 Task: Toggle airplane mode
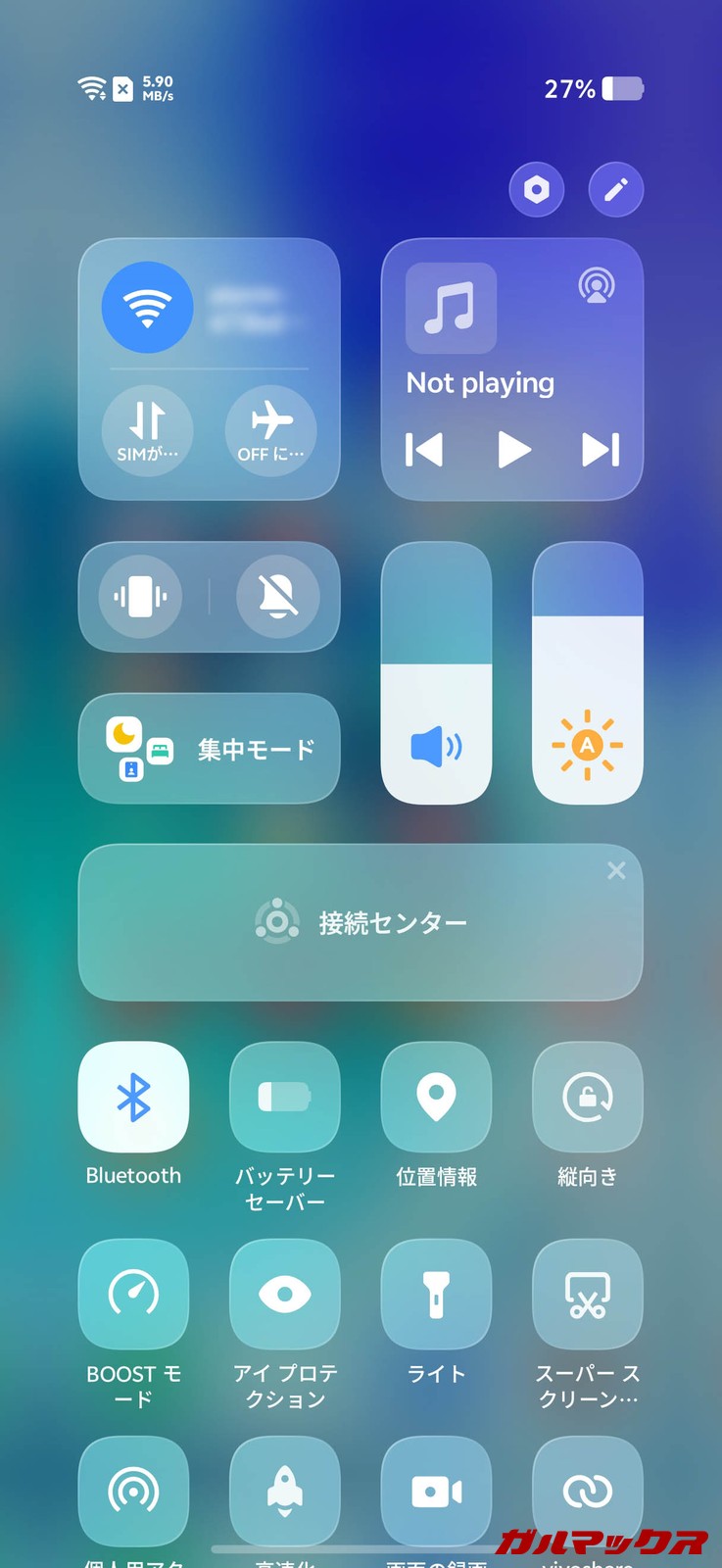[x=270, y=429]
